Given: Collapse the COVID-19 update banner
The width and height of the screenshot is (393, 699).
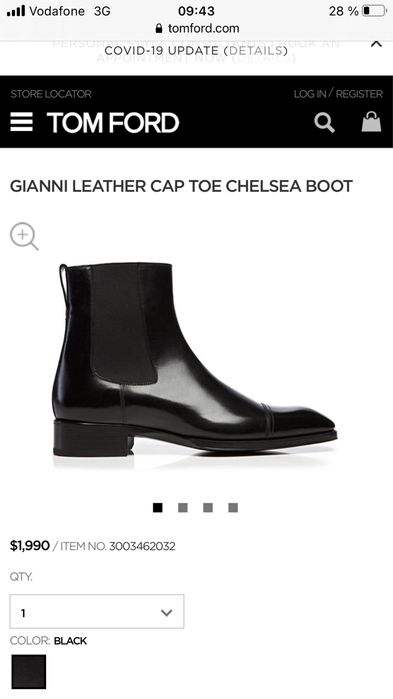Looking at the screenshot, I should [377, 44].
